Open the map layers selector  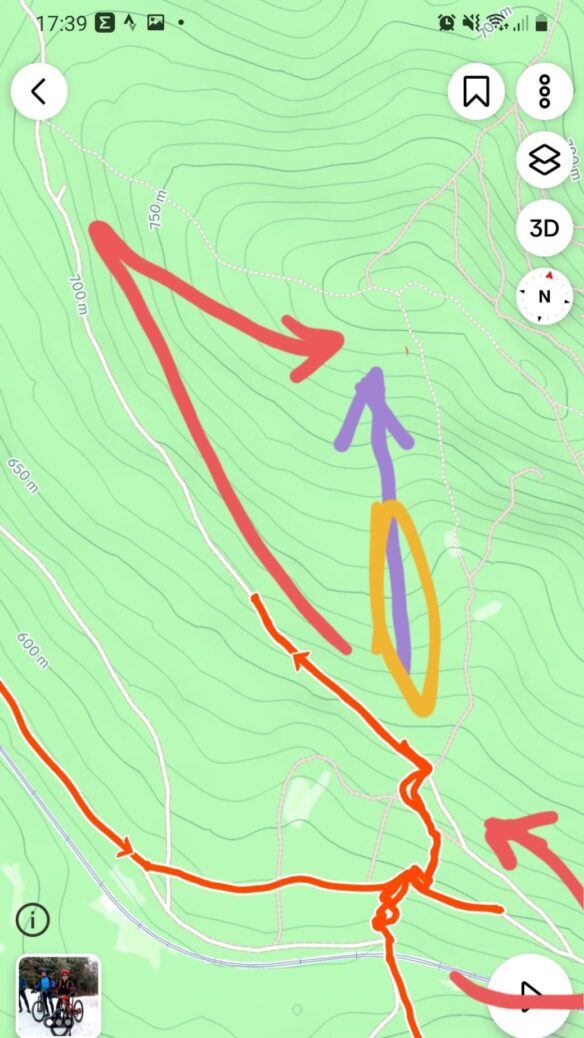pos(544,160)
